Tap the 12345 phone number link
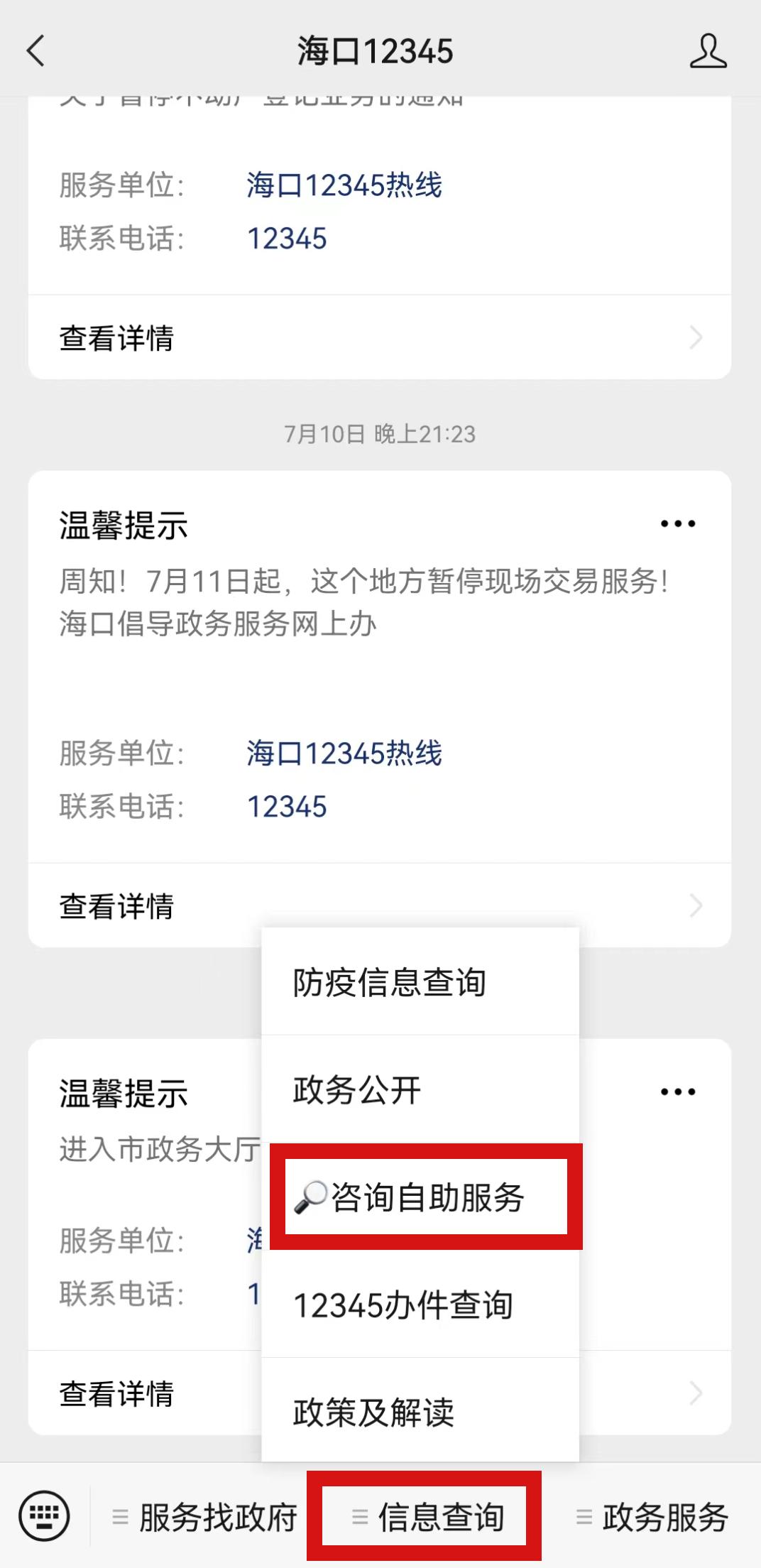Image resolution: width=761 pixels, height=1568 pixels. click(x=287, y=806)
